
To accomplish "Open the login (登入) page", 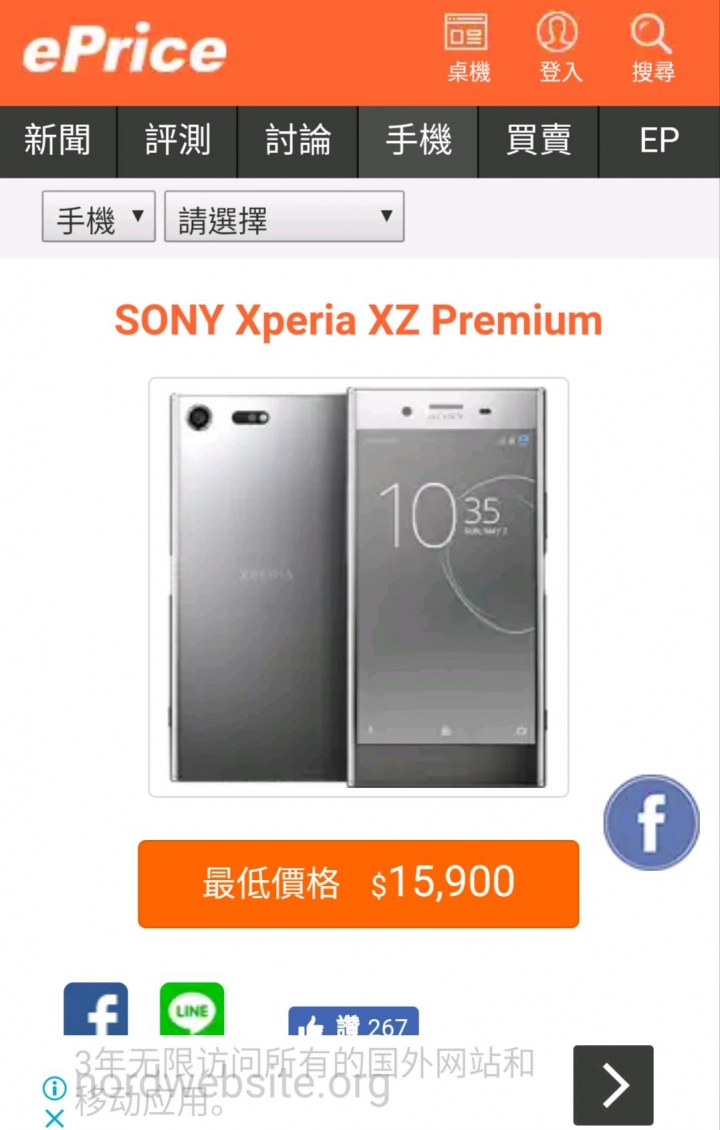I will tap(560, 48).
